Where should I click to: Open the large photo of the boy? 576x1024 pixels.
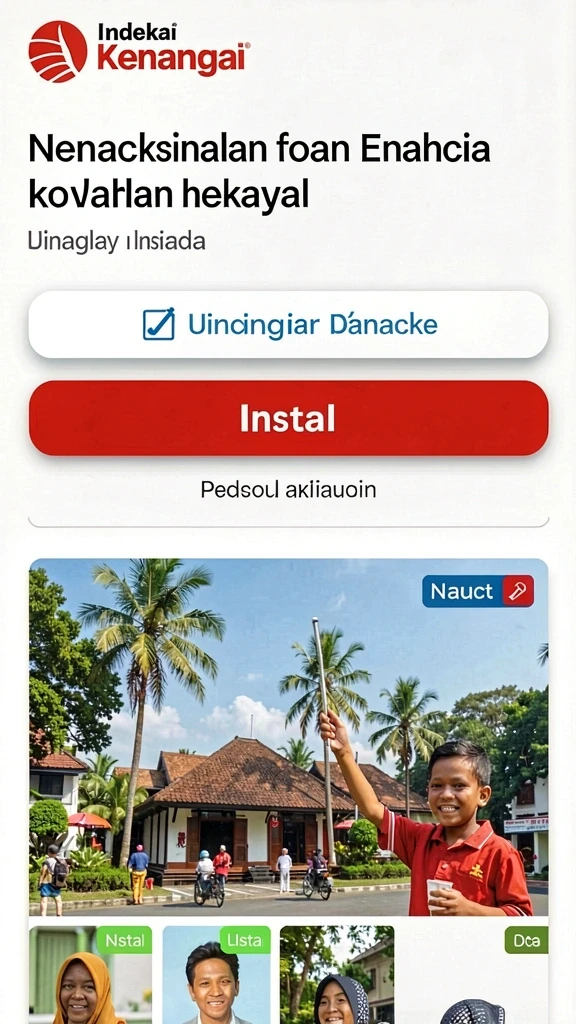[288, 737]
